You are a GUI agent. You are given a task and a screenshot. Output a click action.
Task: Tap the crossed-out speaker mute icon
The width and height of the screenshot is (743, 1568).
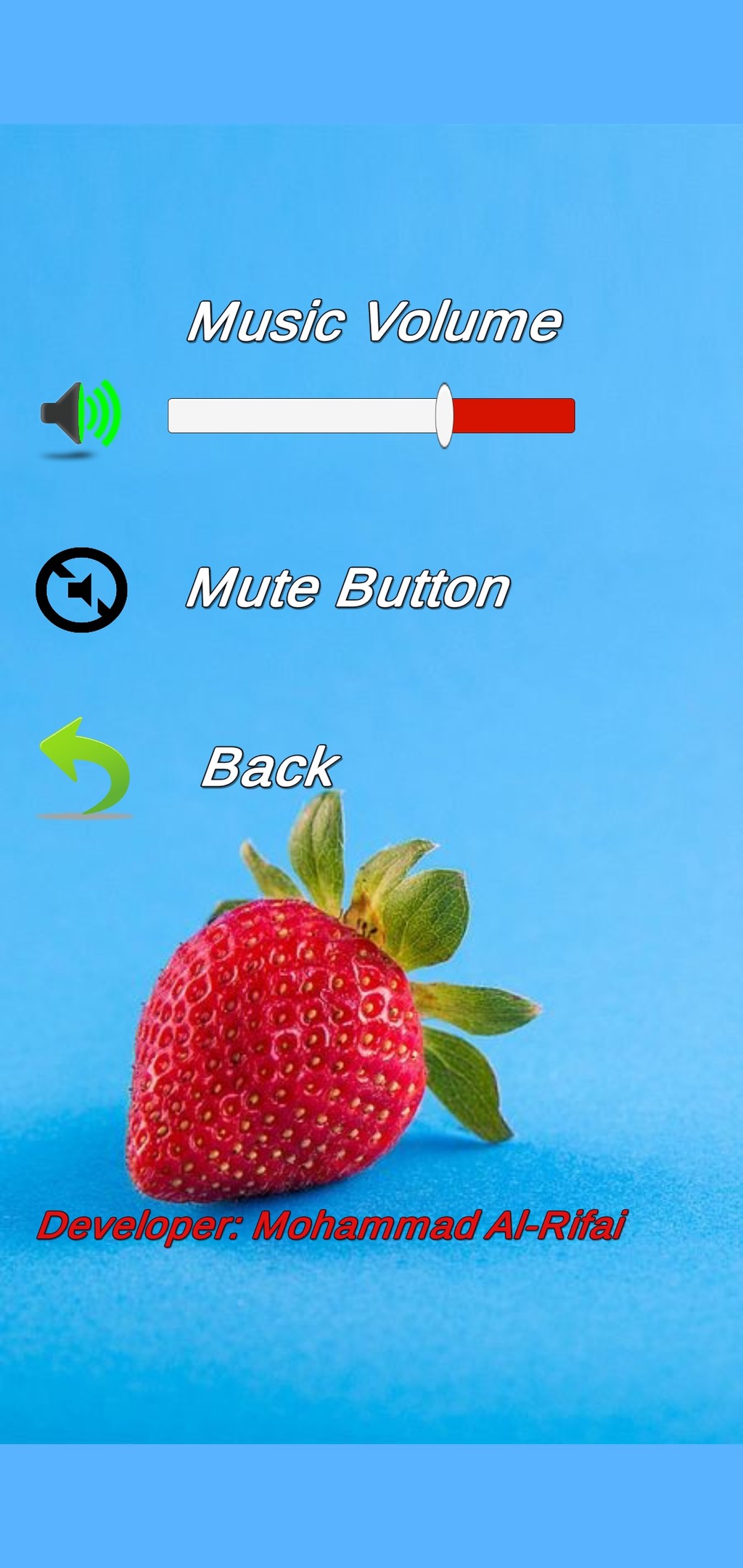81,590
